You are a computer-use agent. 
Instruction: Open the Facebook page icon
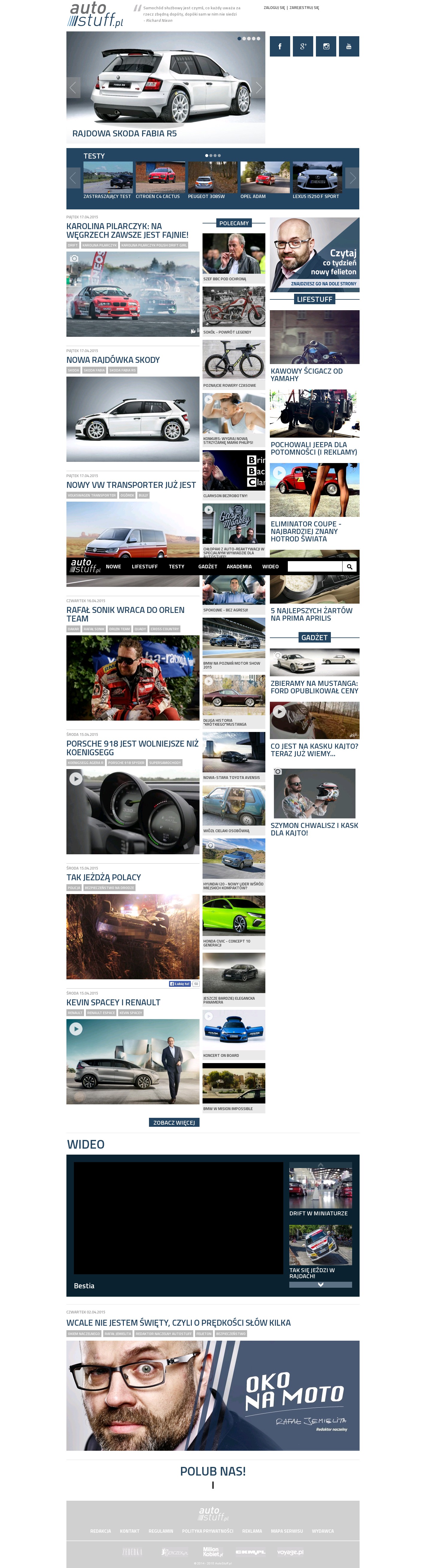pos(280,46)
